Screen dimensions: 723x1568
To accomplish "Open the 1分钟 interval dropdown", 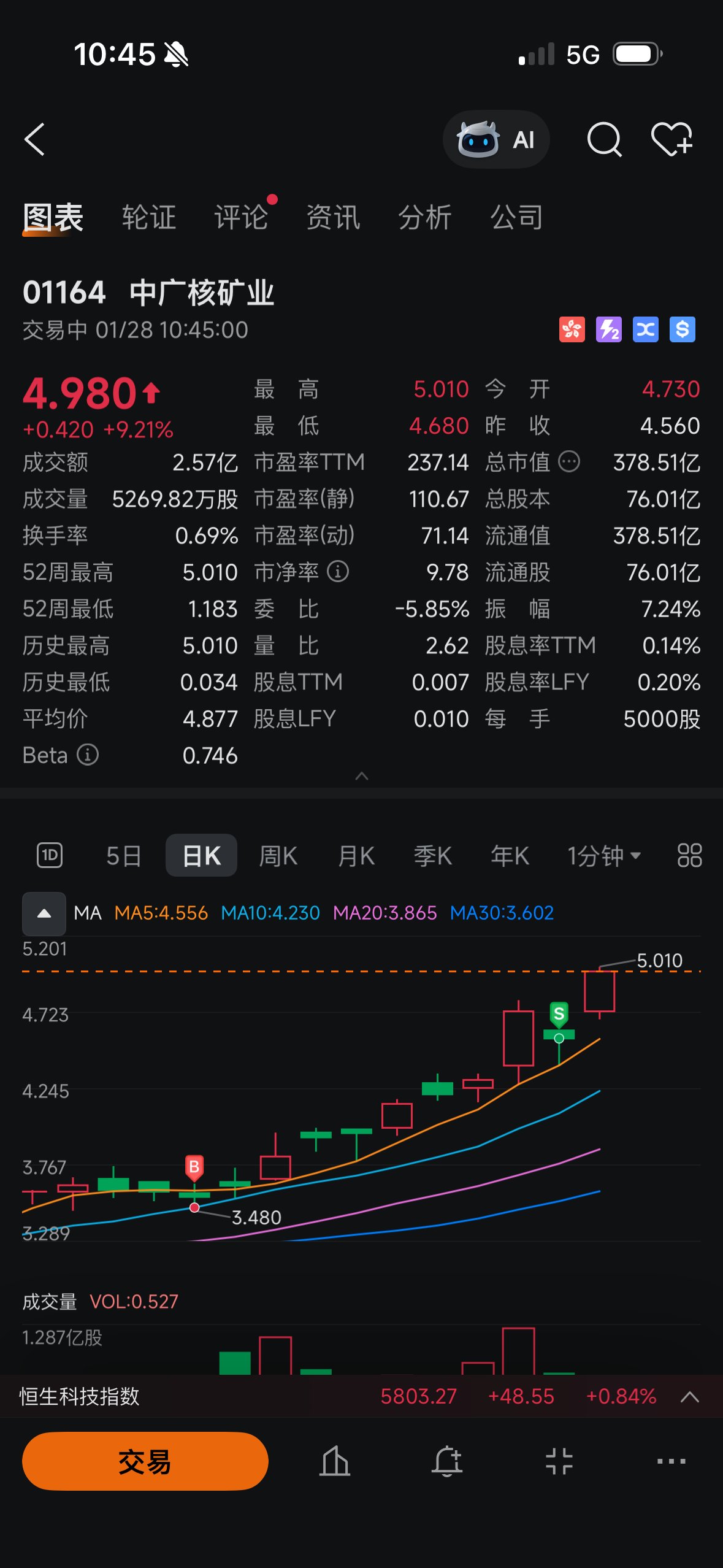I will (x=603, y=856).
